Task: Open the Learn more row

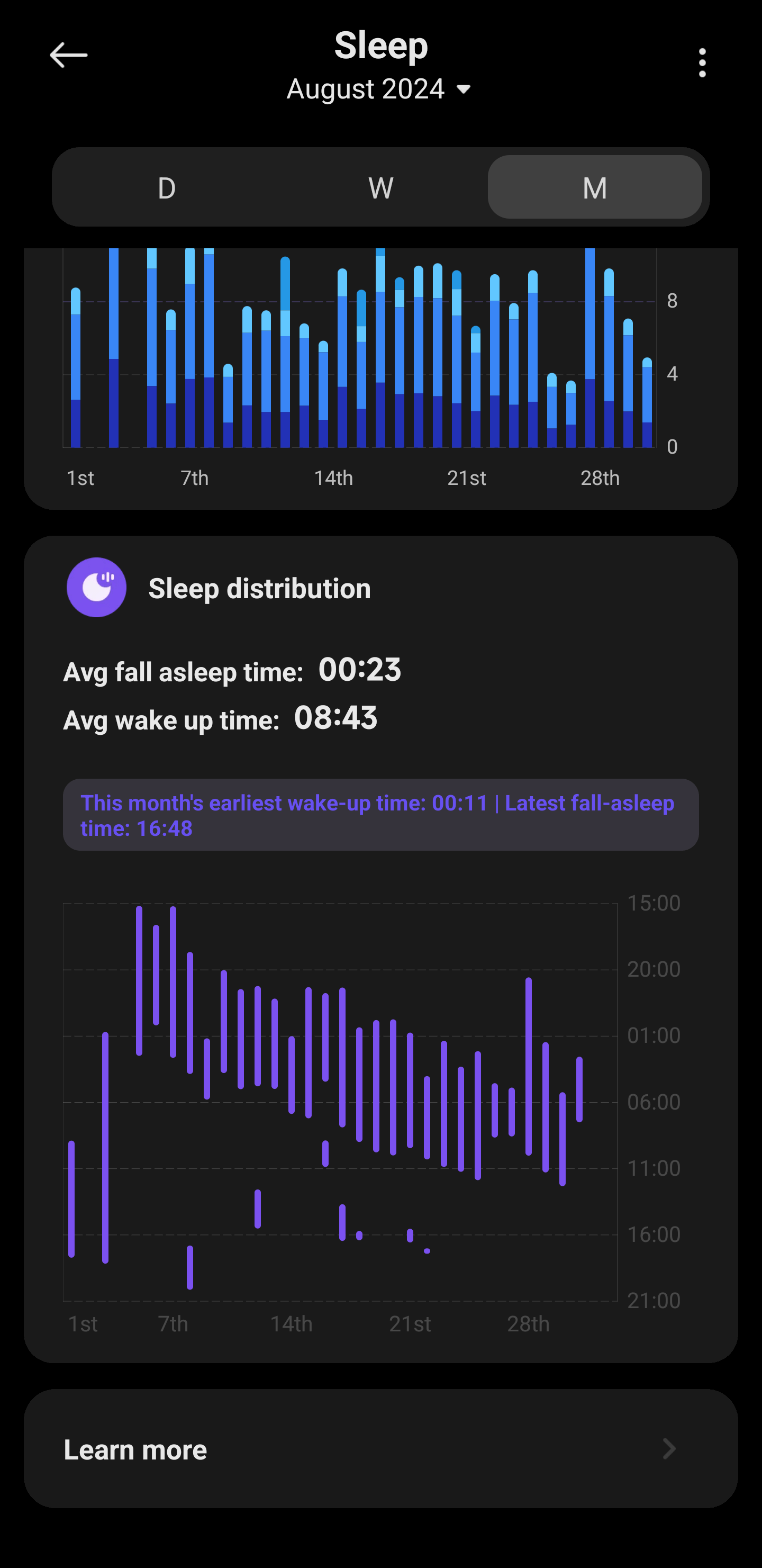Action: [x=381, y=1449]
